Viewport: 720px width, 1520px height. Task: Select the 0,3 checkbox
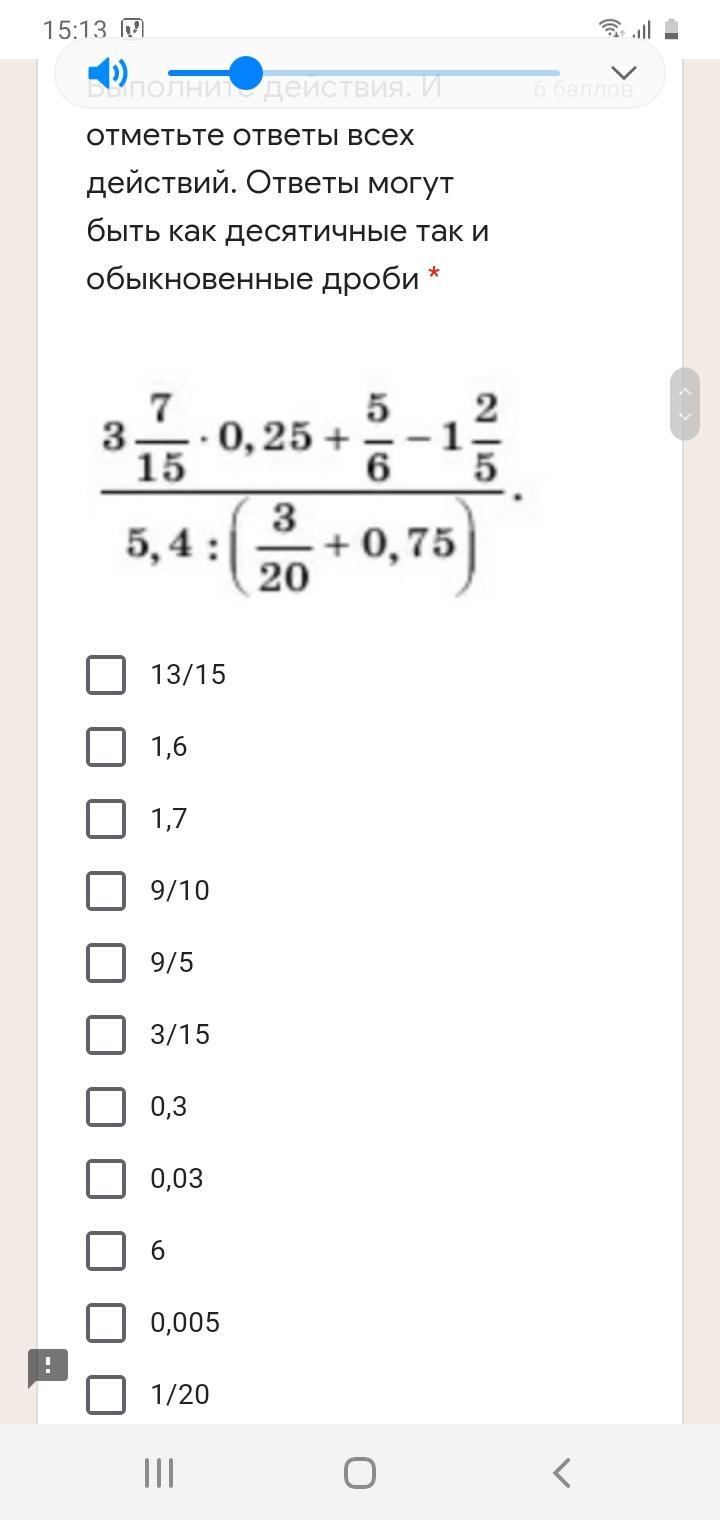click(106, 1107)
